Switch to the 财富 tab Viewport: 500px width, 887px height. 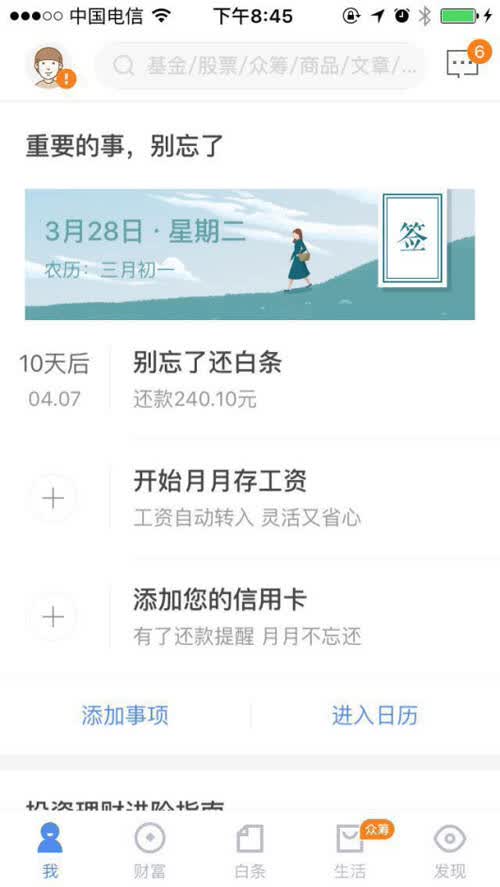tap(150, 851)
